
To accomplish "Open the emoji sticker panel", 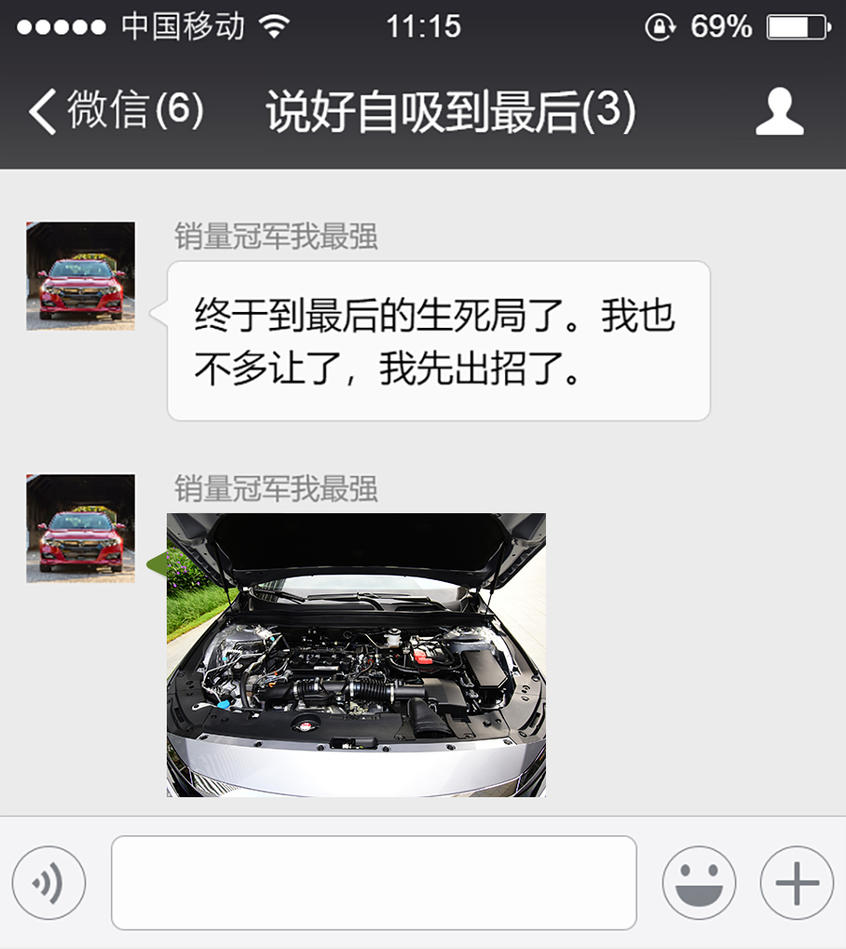I will [x=699, y=883].
